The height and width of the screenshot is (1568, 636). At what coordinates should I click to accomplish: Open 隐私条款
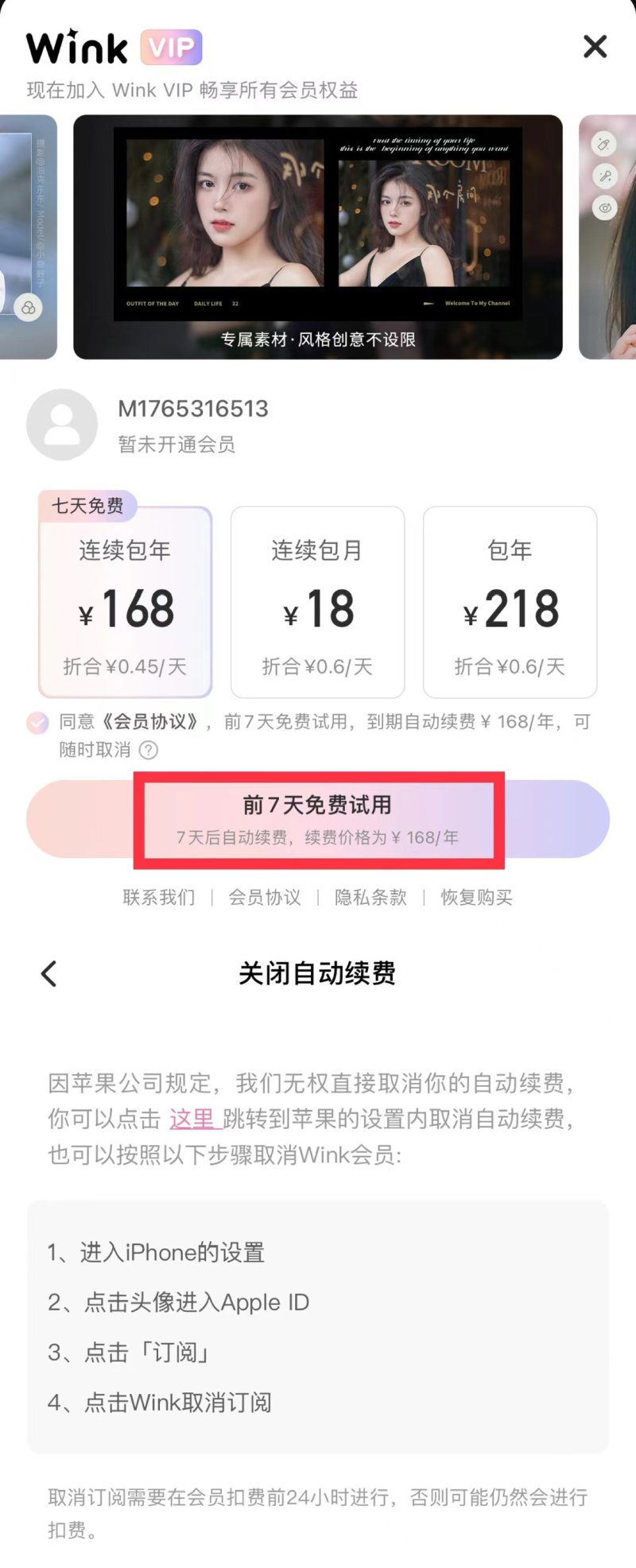coord(370,898)
